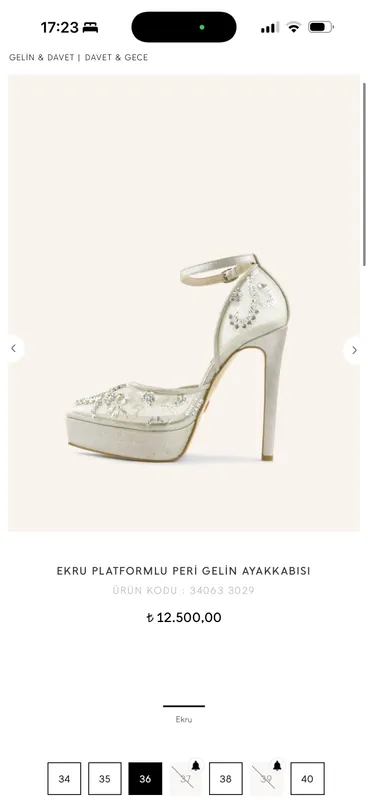Image resolution: width=368 pixels, height=800 pixels.
Task: Choose the Ekru color option
Action: pos(184,715)
